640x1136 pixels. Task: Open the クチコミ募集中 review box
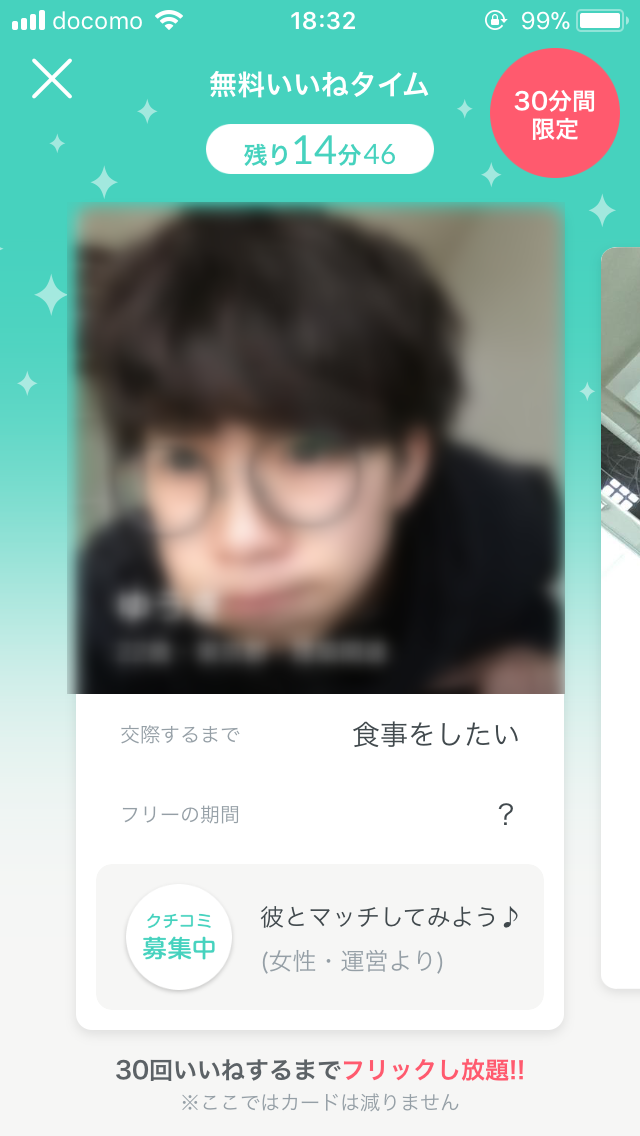[320, 937]
